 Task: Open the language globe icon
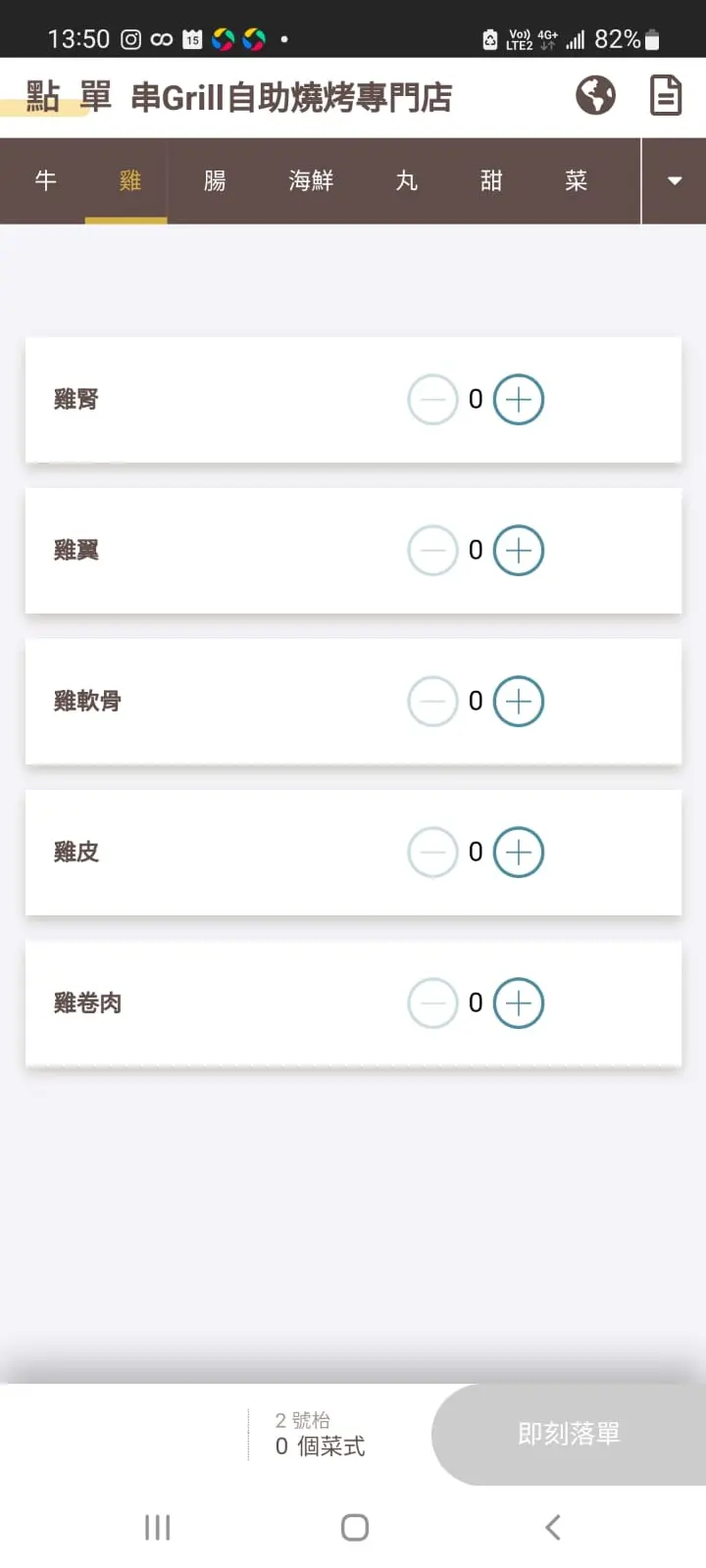click(595, 96)
